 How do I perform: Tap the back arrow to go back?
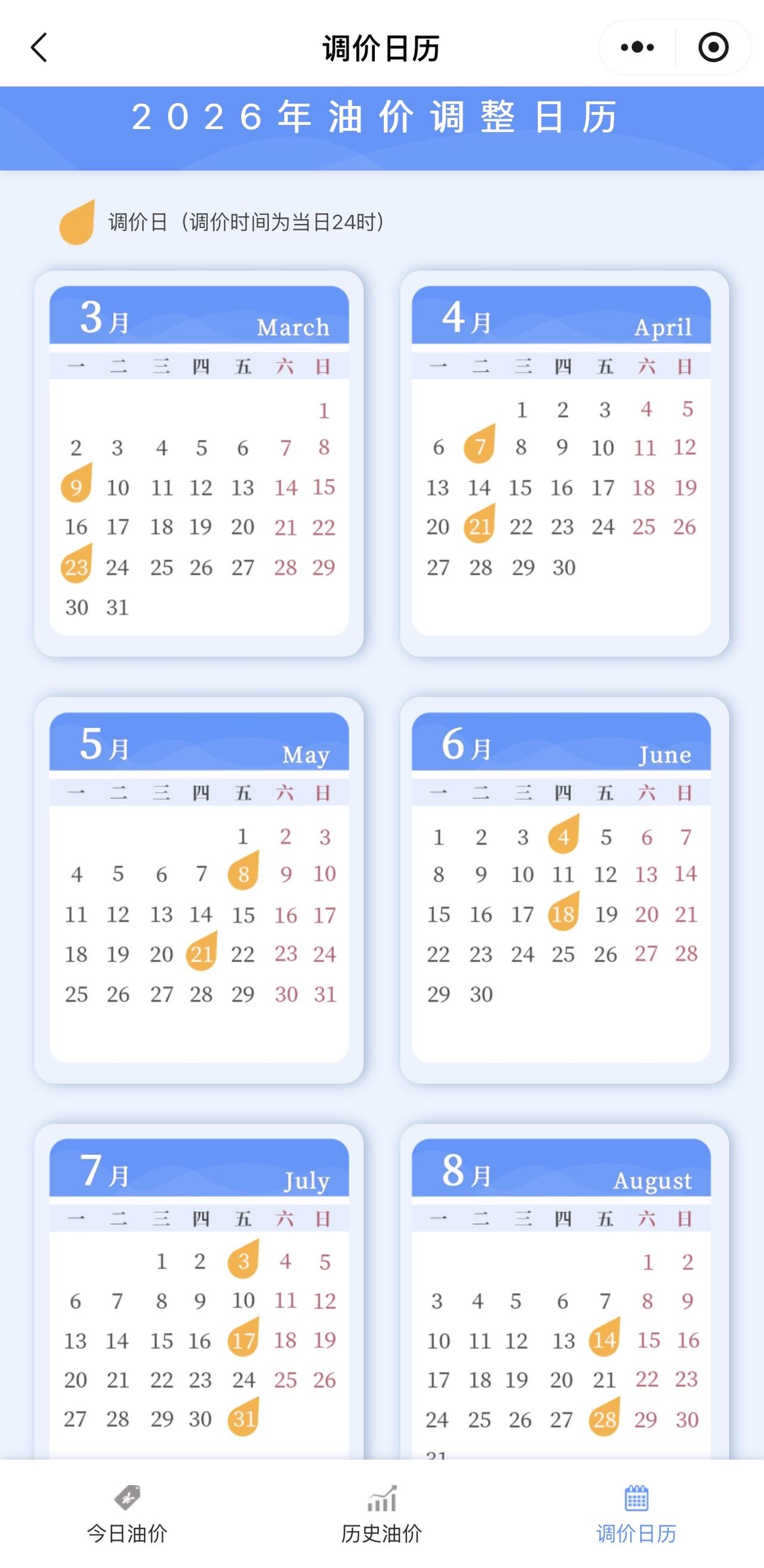coord(38,47)
